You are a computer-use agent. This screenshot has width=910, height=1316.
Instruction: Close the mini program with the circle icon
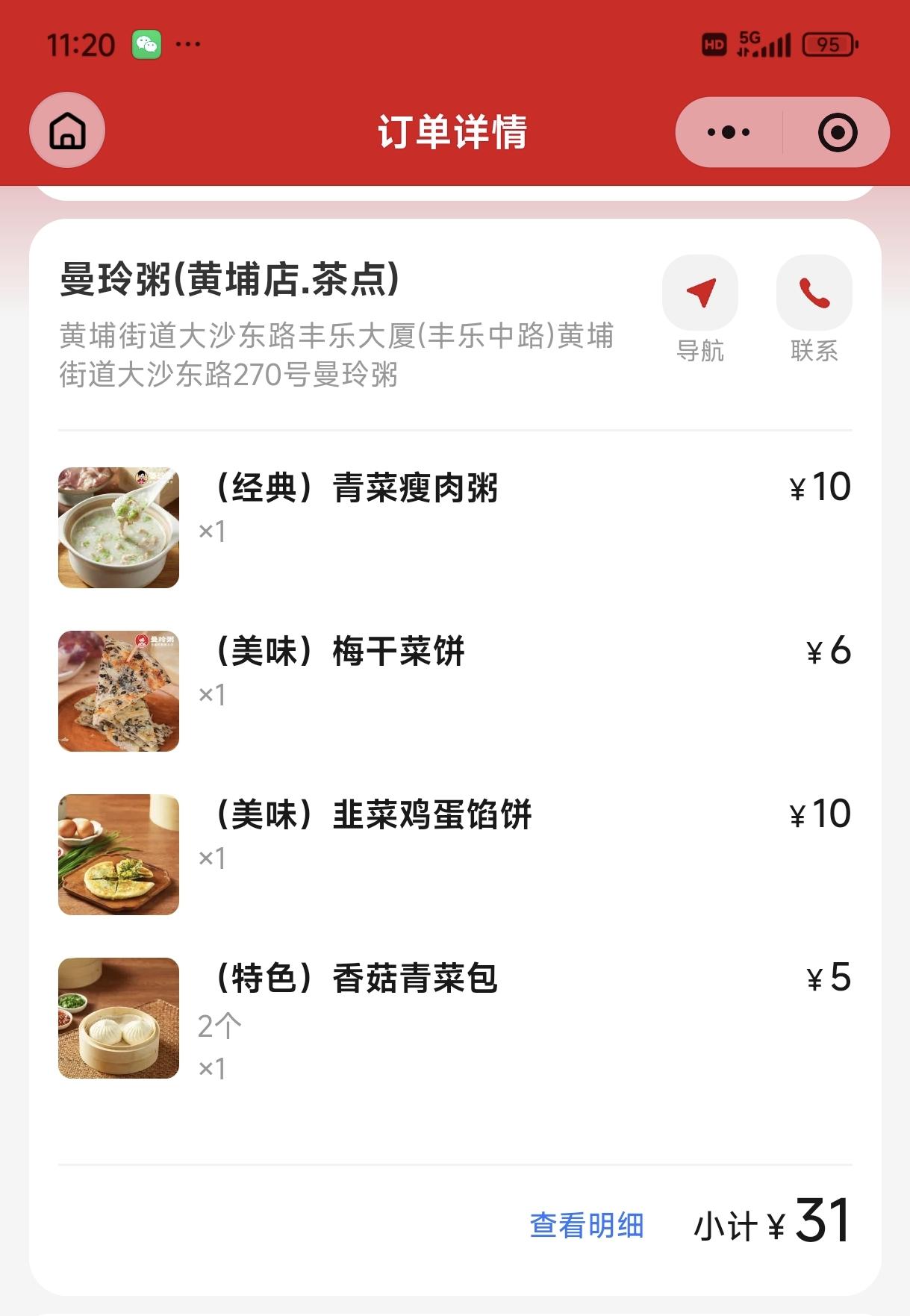(x=837, y=133)
